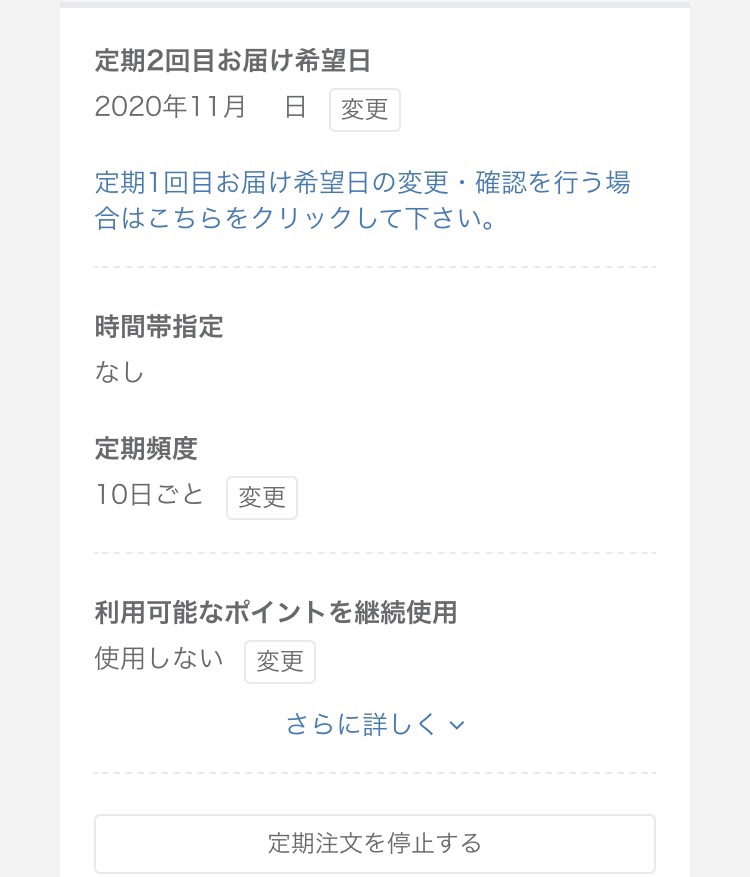750x877 pixels.
Task: Tap 定期注文を停止する button
Action: click(375, 843)
